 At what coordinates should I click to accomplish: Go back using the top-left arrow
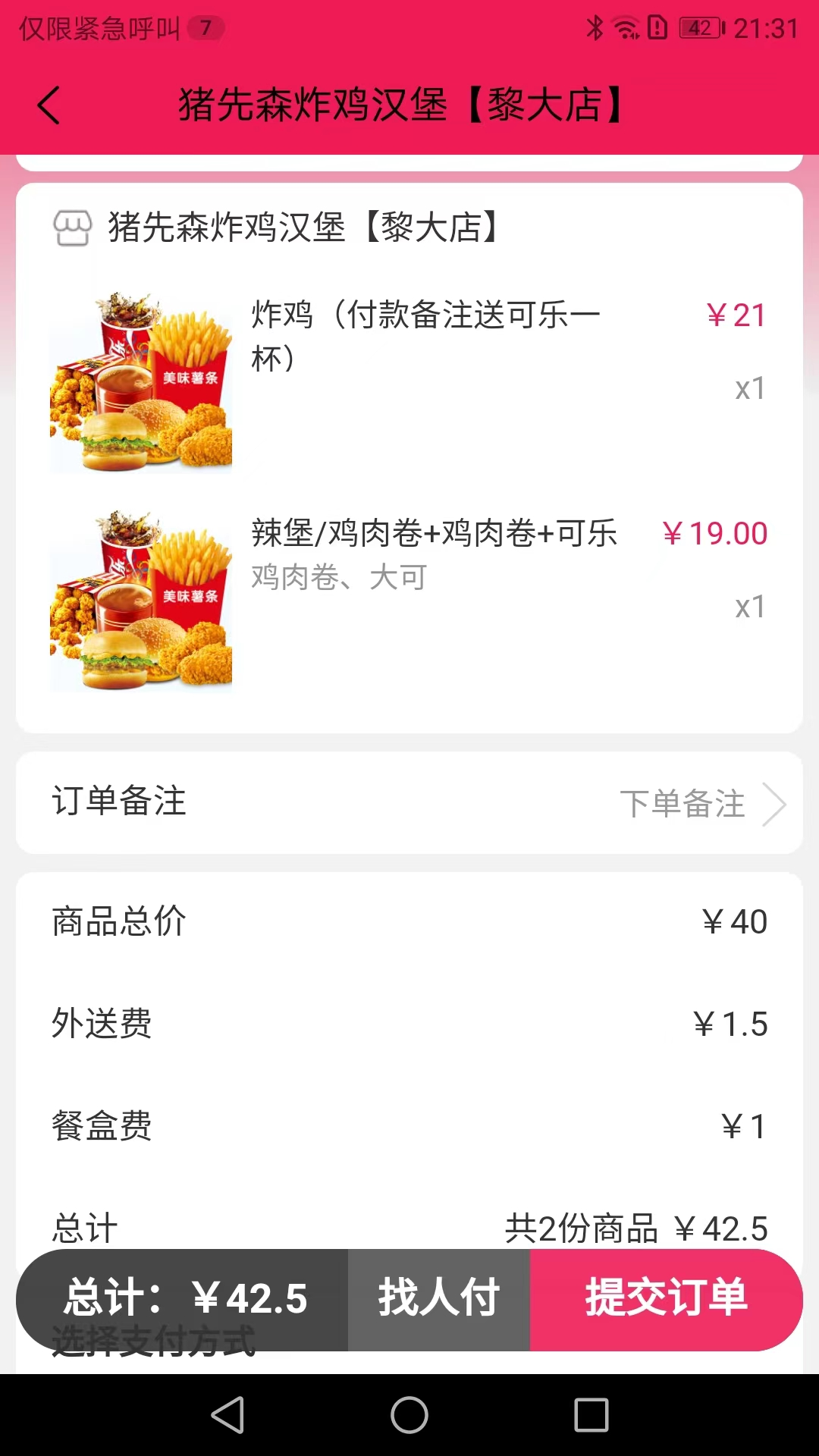(49, 105)
